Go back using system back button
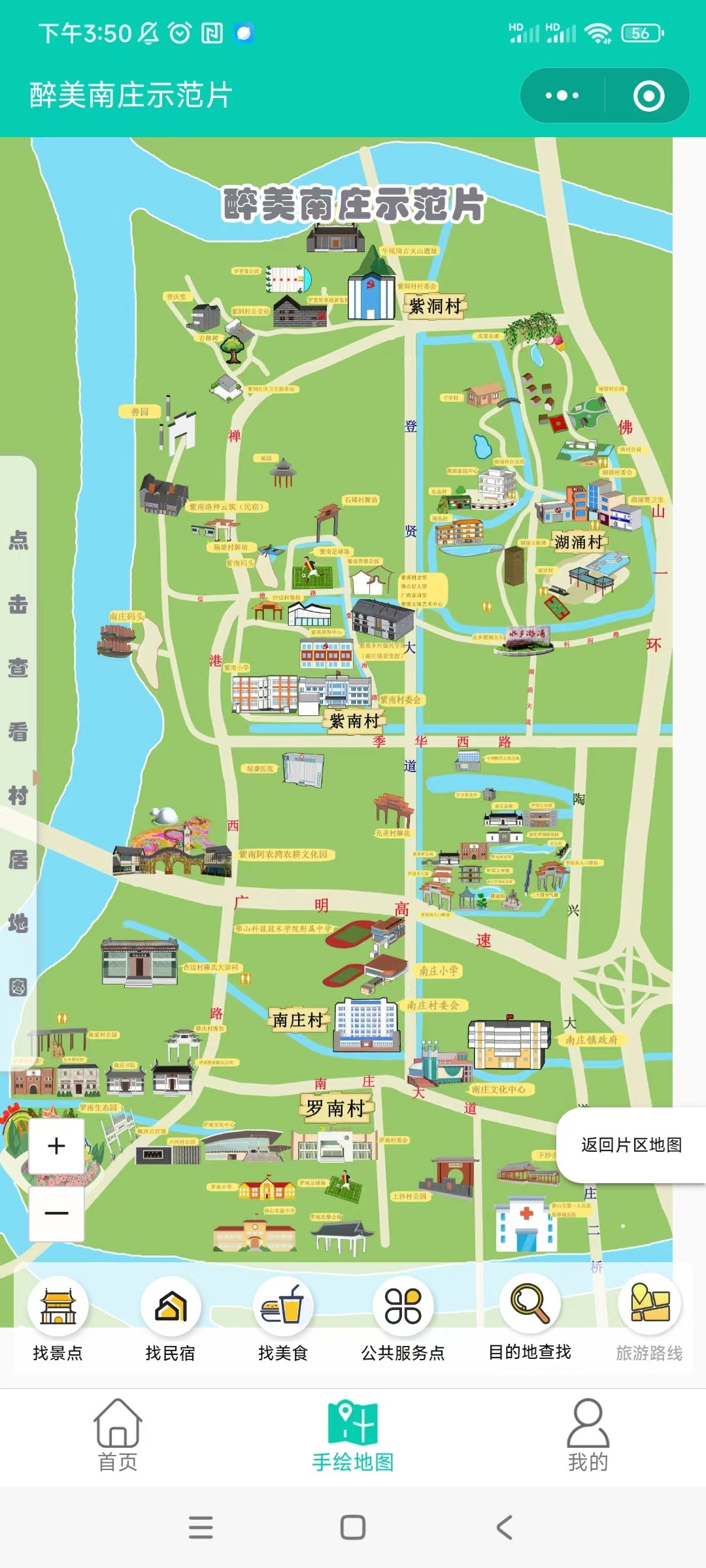Image resolution: width=706 pixels, height=1568 pixels. tap(504, 1527)
